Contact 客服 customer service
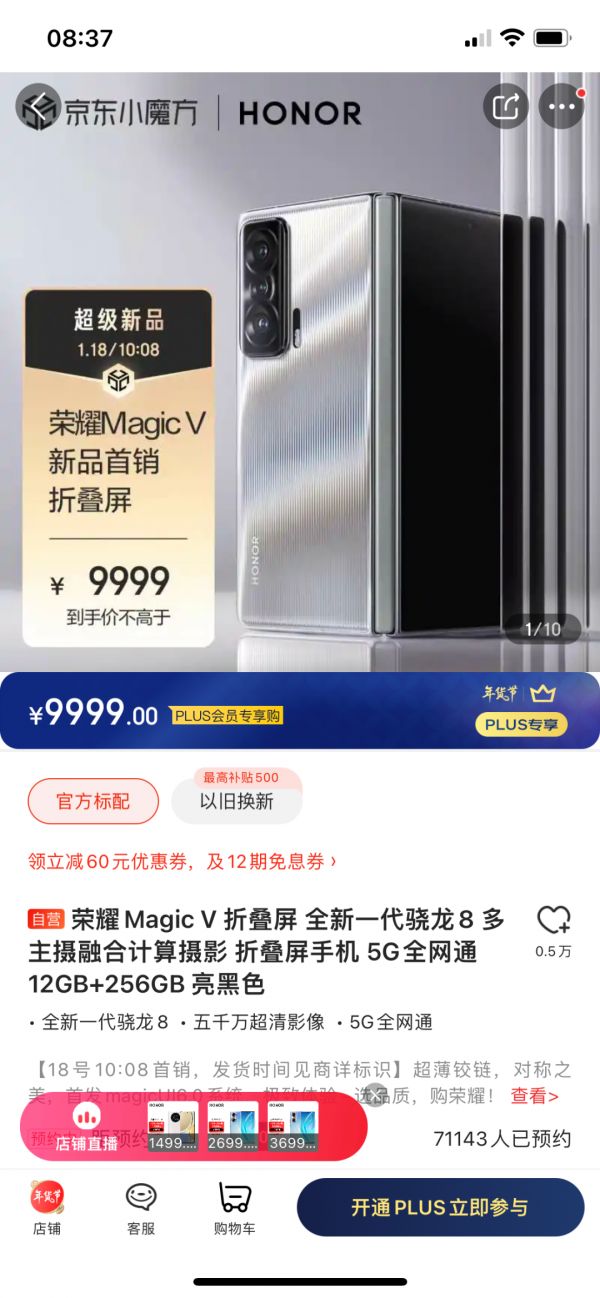600x1298 pixels. click(141, 1207)
